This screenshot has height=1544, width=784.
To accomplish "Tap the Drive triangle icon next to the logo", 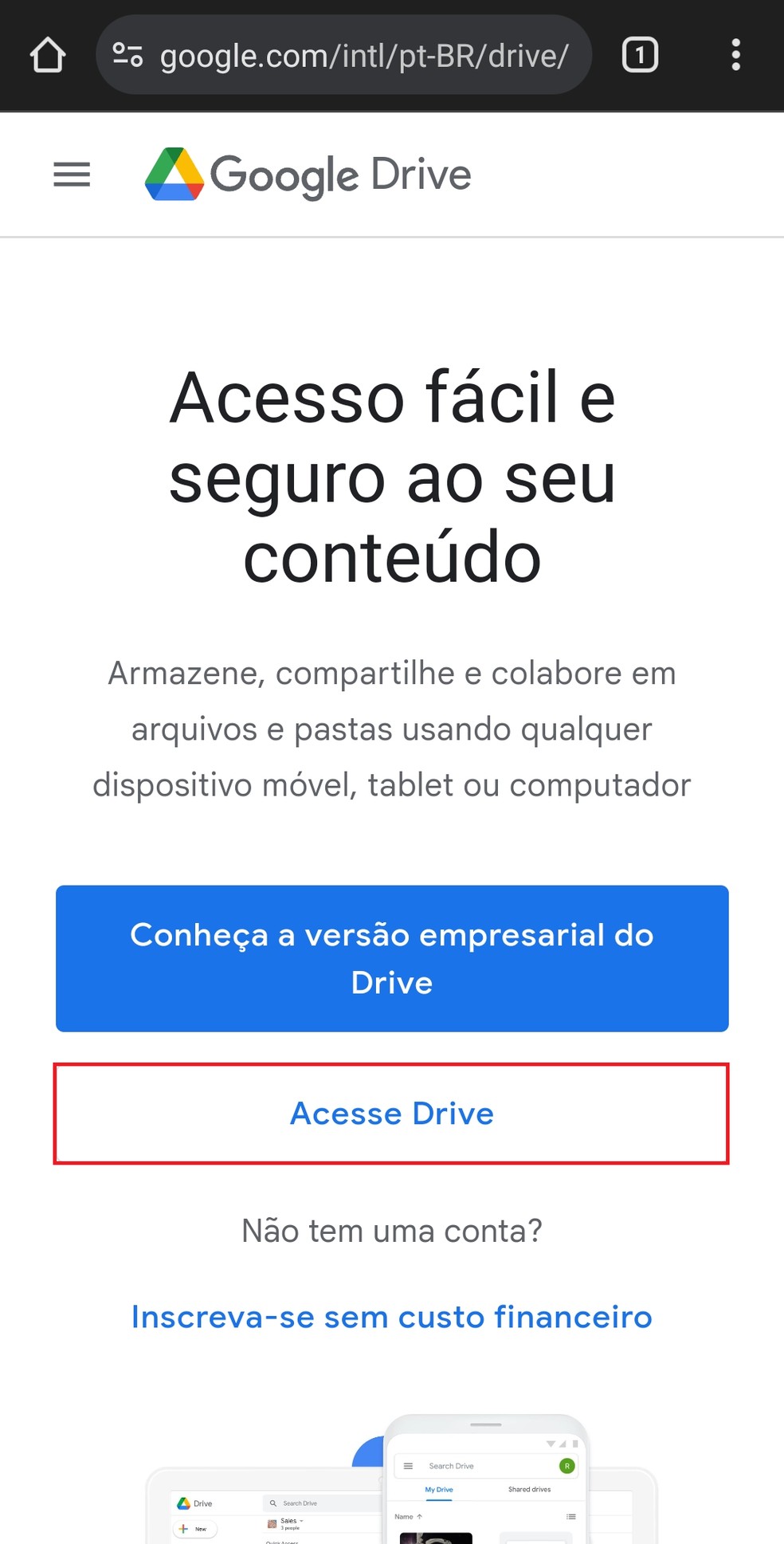I will [x=174, y=175].
